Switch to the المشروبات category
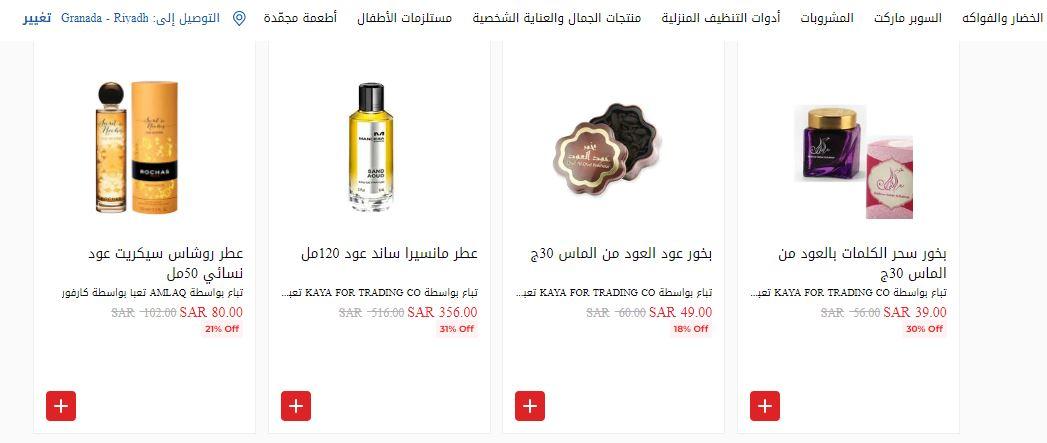Image resolution: width=1047 pixels, height=443 pixels. [827, 18]
